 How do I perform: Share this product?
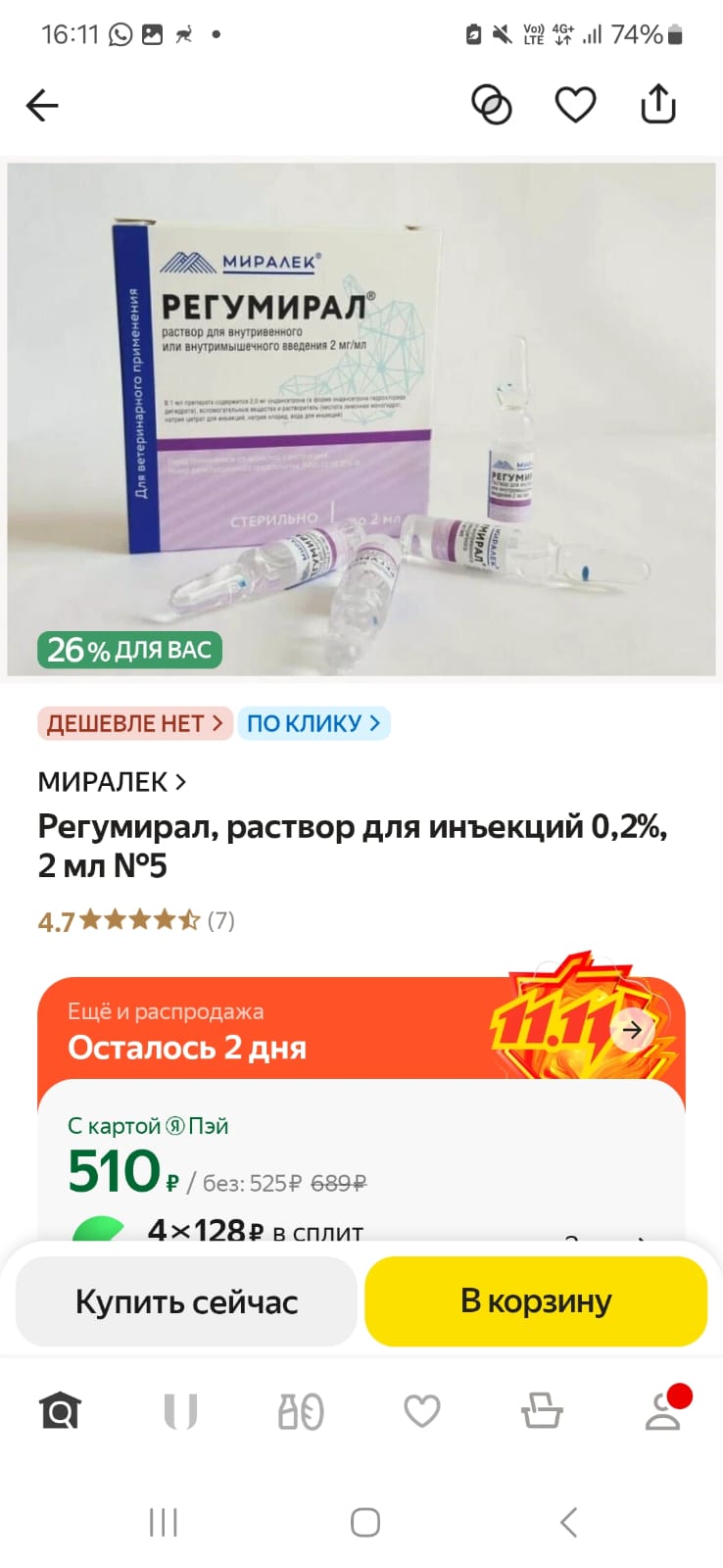click(x=658, y=104)
